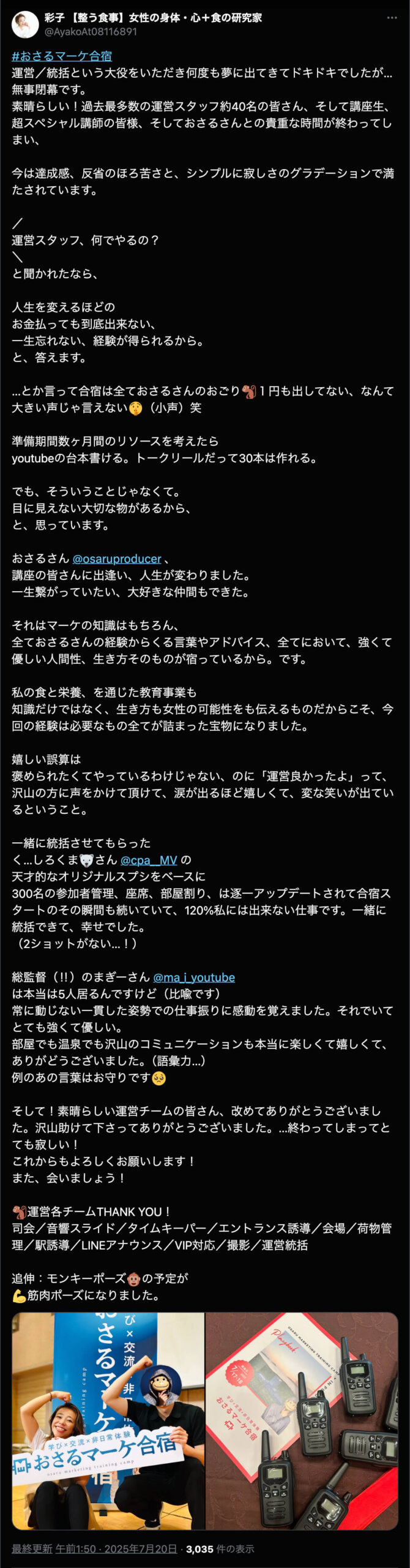Screen dimensions: 410x1568
Task: Go to the @ma_i_youtube mention
Action: (194, 977)
